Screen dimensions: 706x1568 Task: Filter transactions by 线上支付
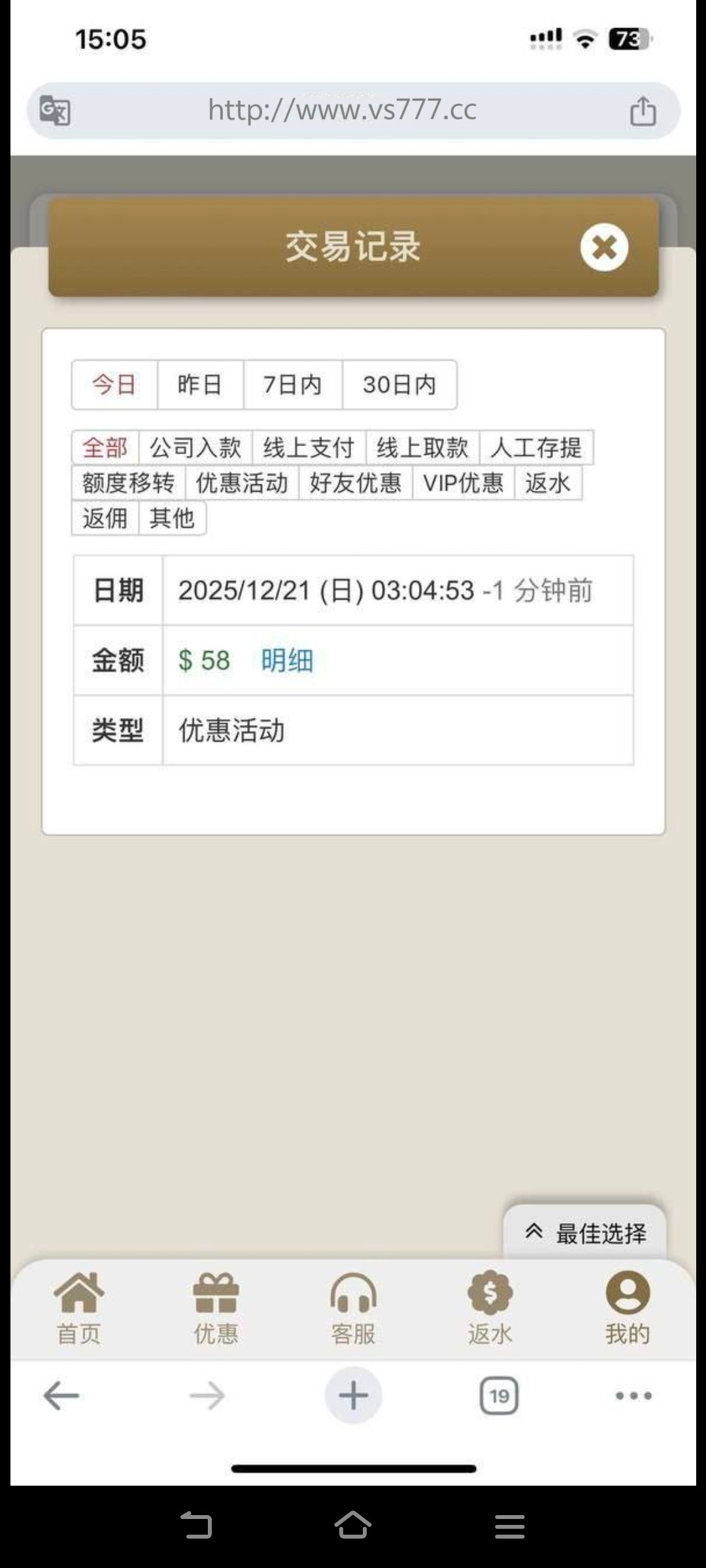309,448
